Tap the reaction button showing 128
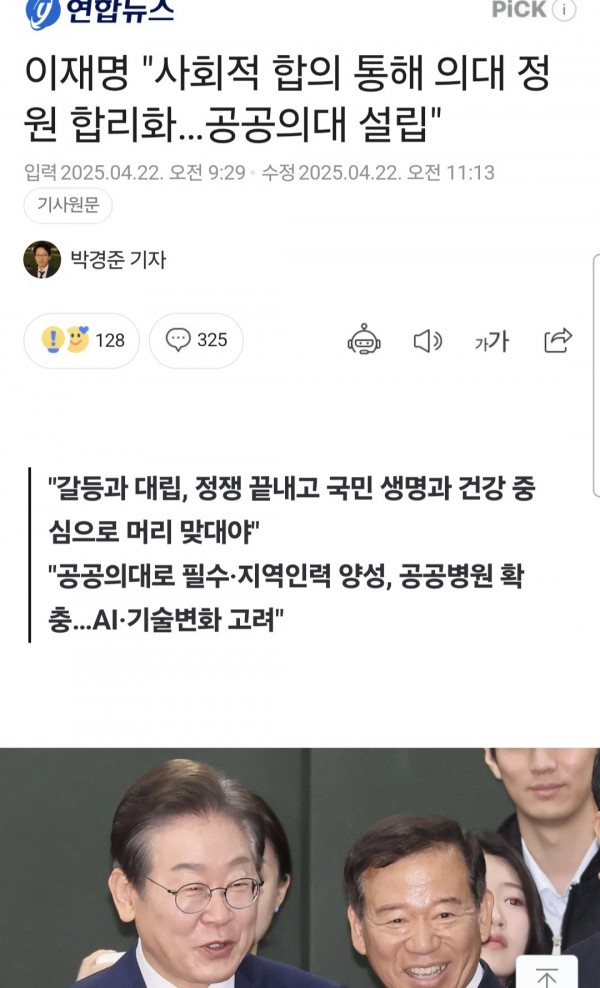 click(82, 340)
